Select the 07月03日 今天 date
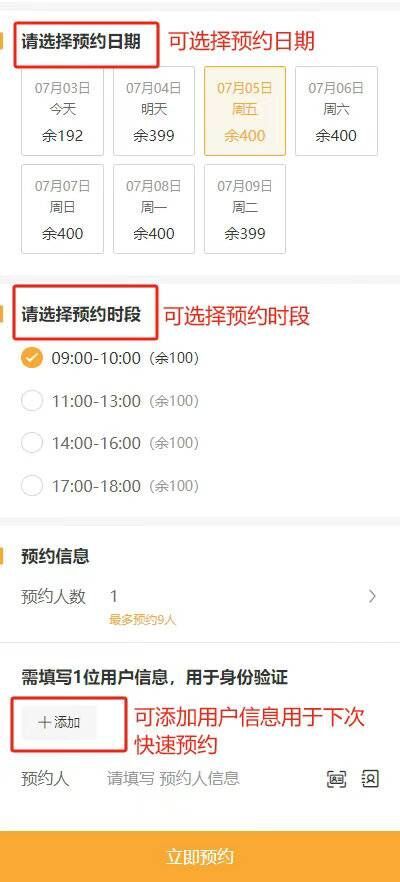 coord(62,111)
